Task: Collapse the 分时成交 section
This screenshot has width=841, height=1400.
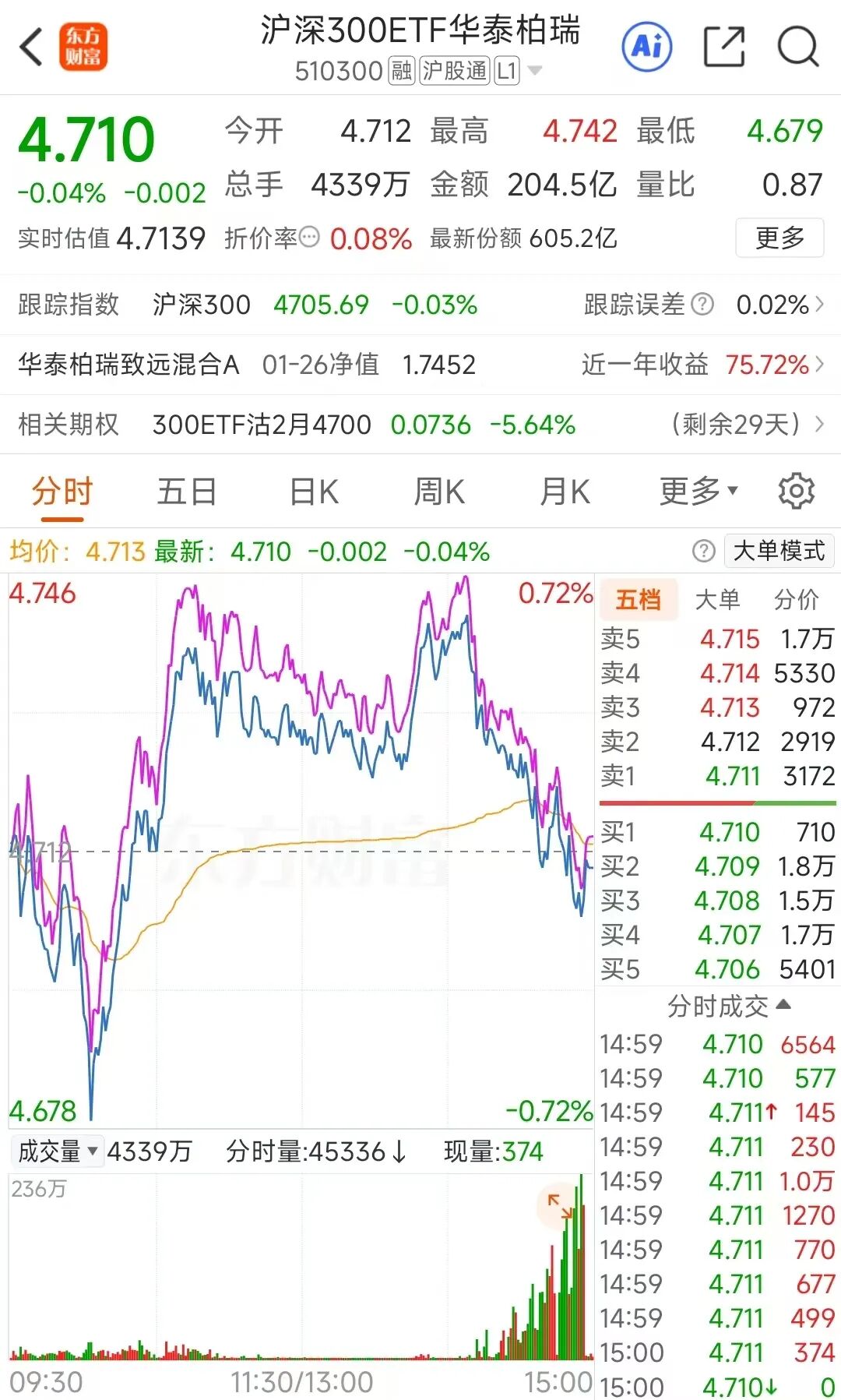Action: (x=729, y=1006)
